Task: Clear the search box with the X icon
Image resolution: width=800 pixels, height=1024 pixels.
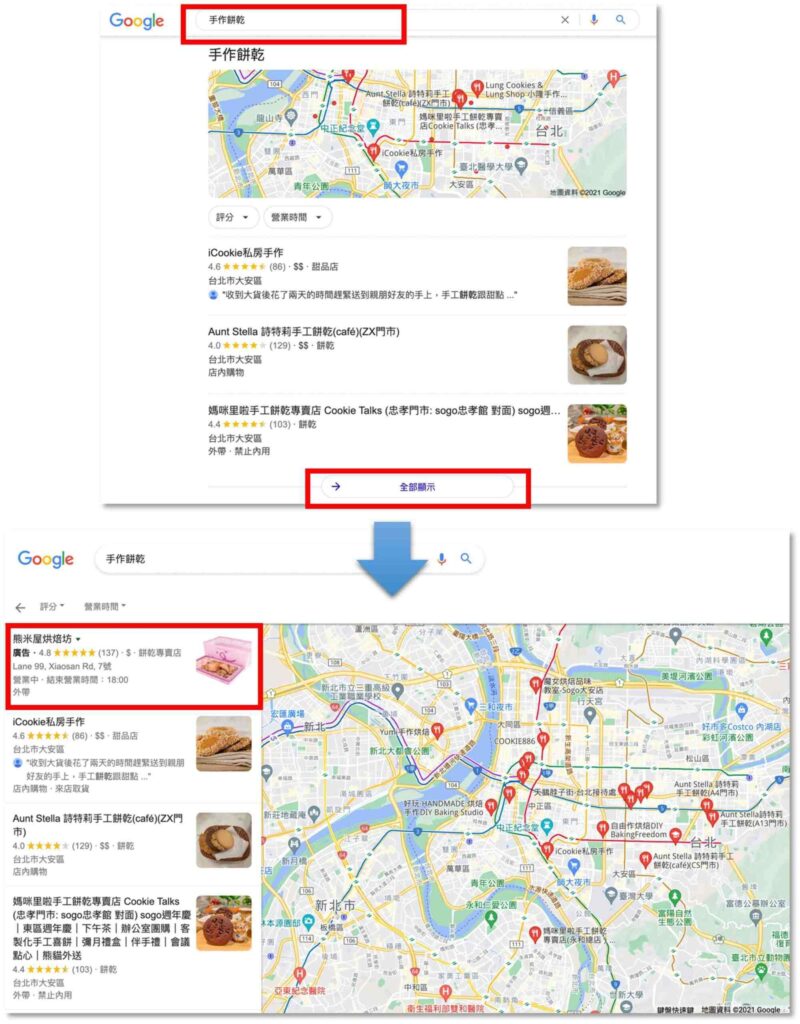Action: tap(566, 19)
